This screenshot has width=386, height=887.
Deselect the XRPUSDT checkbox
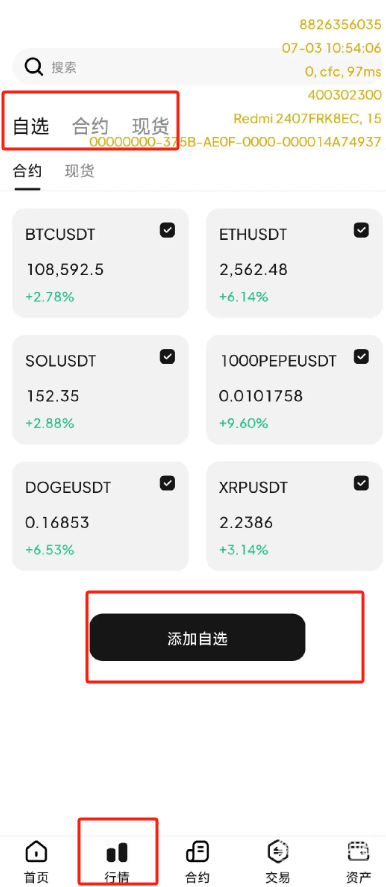361,483
